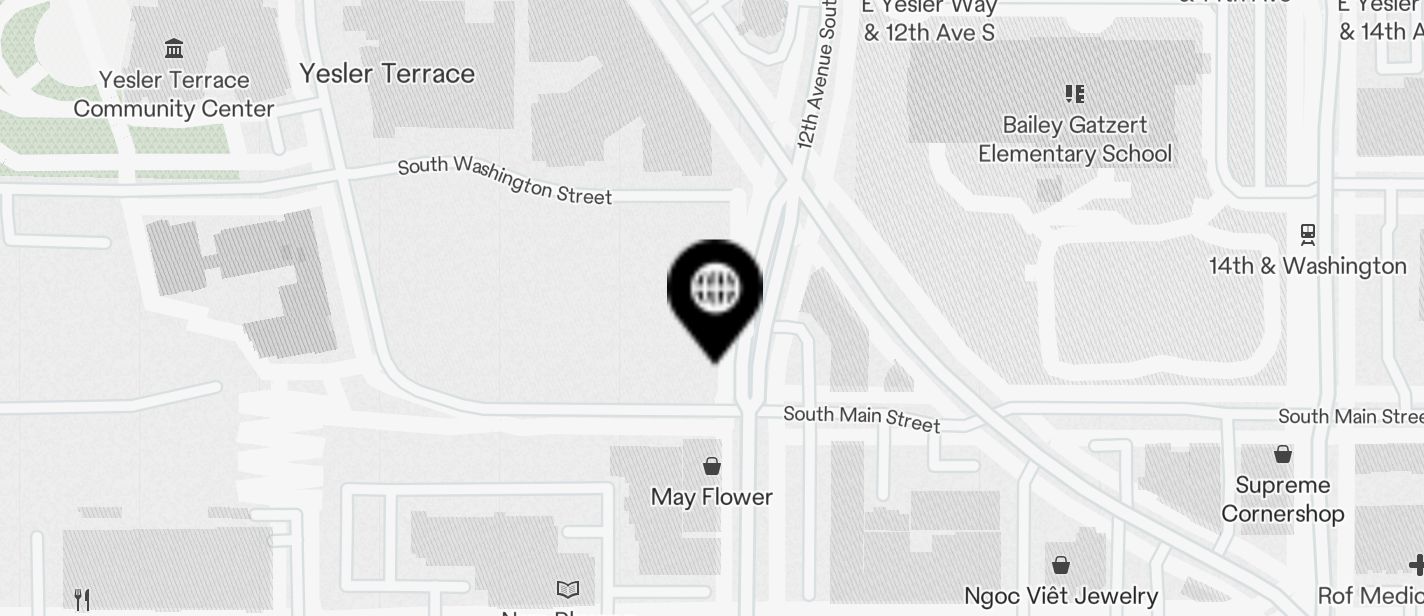Open May Flower shop on the map
This screenshot has height=616, width=1424.
(712, 467)
